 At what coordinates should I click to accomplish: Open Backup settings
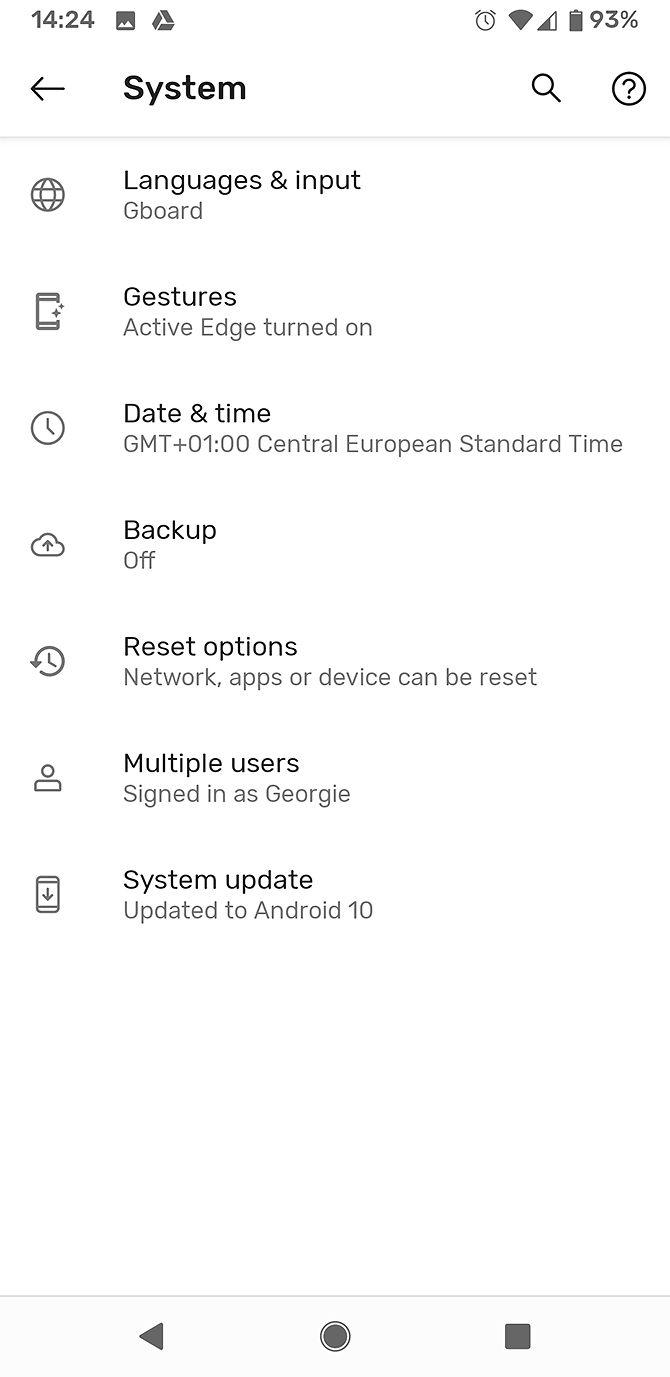tap(169, 544)
